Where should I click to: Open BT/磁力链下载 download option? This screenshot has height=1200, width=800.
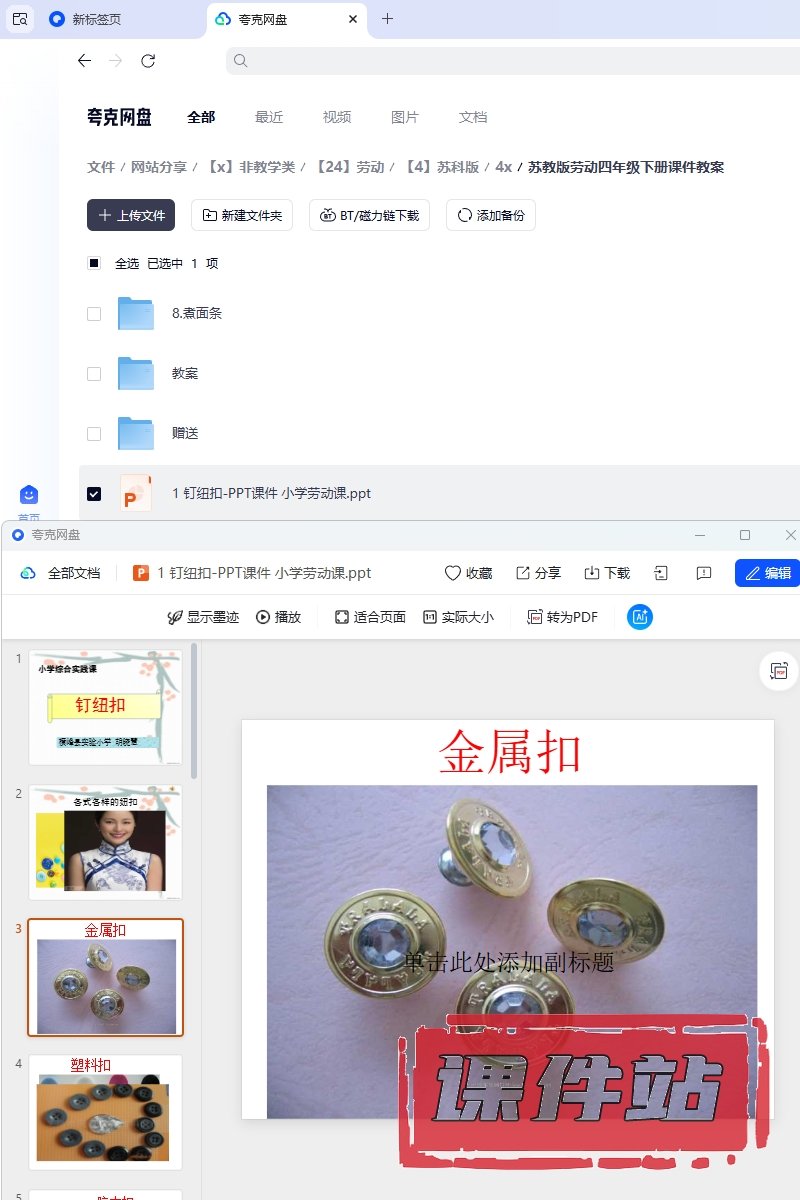click(x=369, y=215)
